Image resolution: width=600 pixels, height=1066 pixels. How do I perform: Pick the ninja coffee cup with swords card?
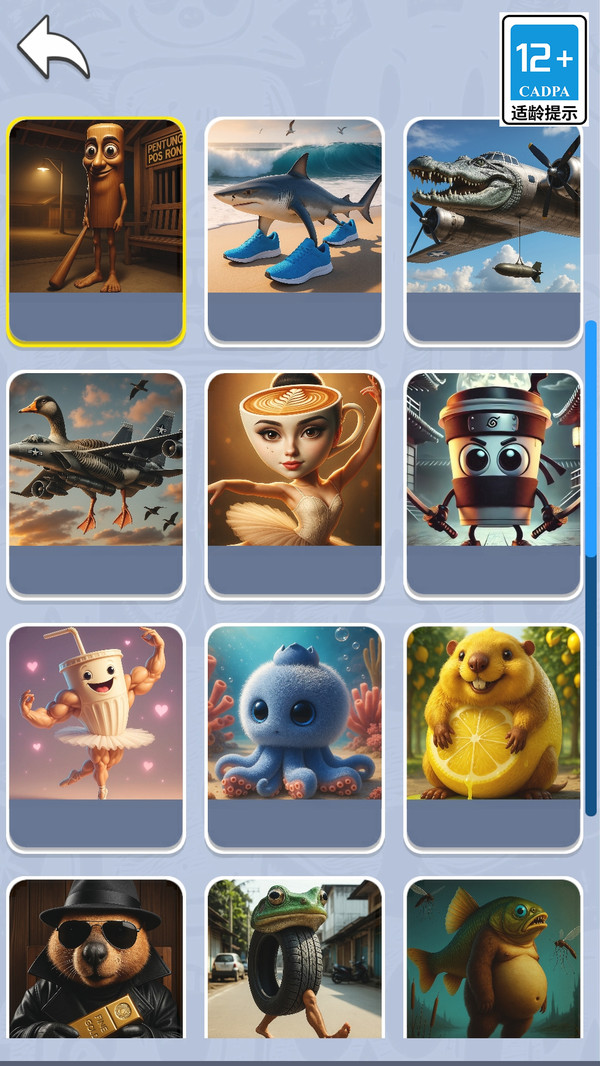(x=493, y=484)
